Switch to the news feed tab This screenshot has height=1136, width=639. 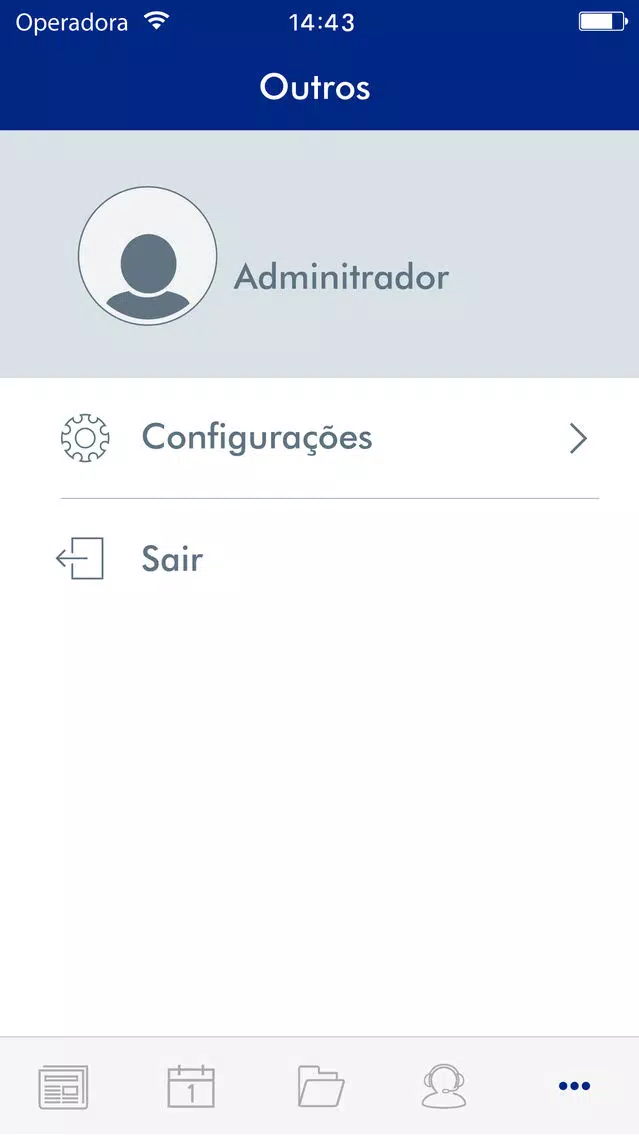pos(63,1087)
